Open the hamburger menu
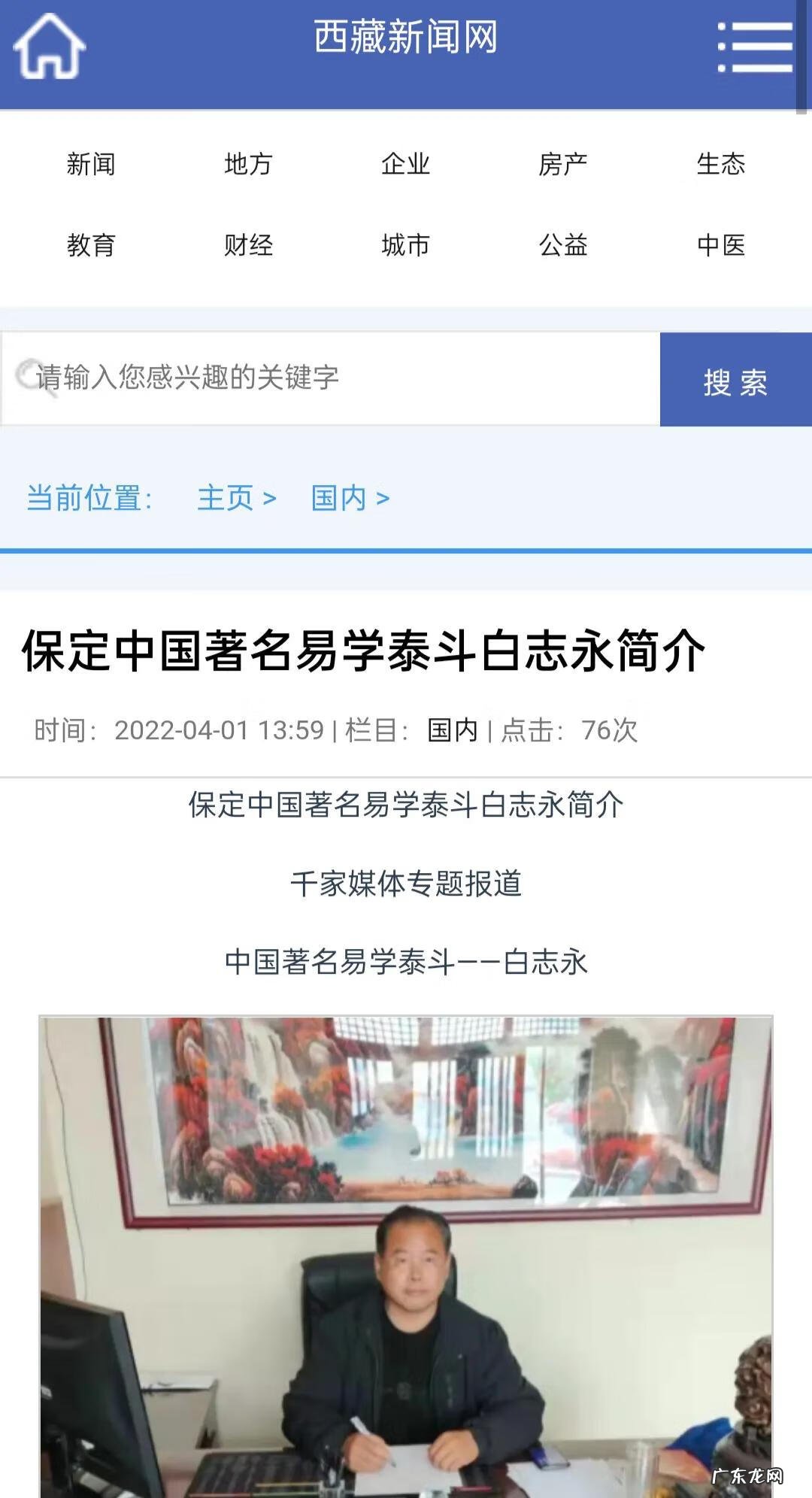The height and width of the screenshot is (1498, 812). click(x=755, y=47)
